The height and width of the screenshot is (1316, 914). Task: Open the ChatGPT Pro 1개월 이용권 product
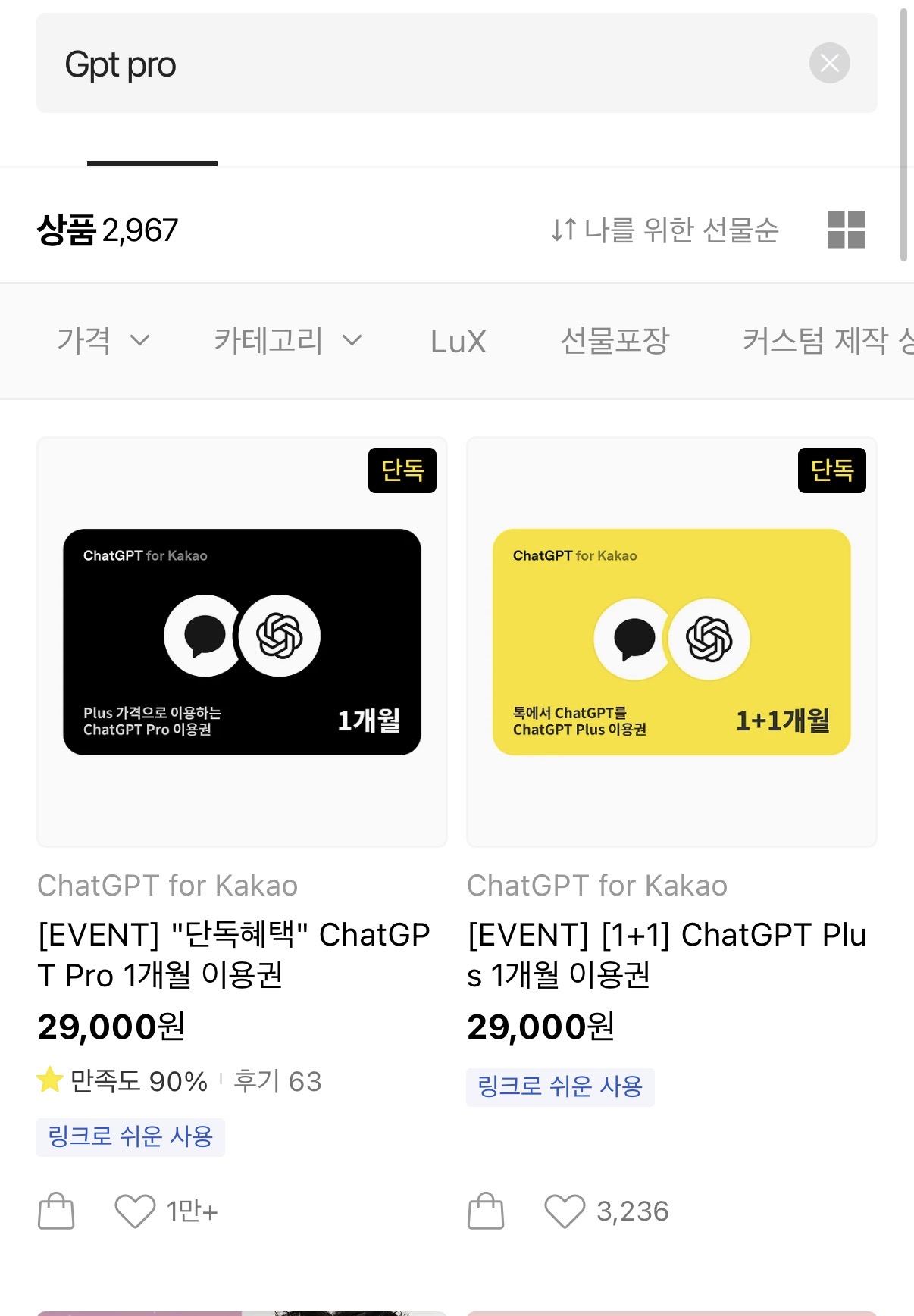point(242,642)
